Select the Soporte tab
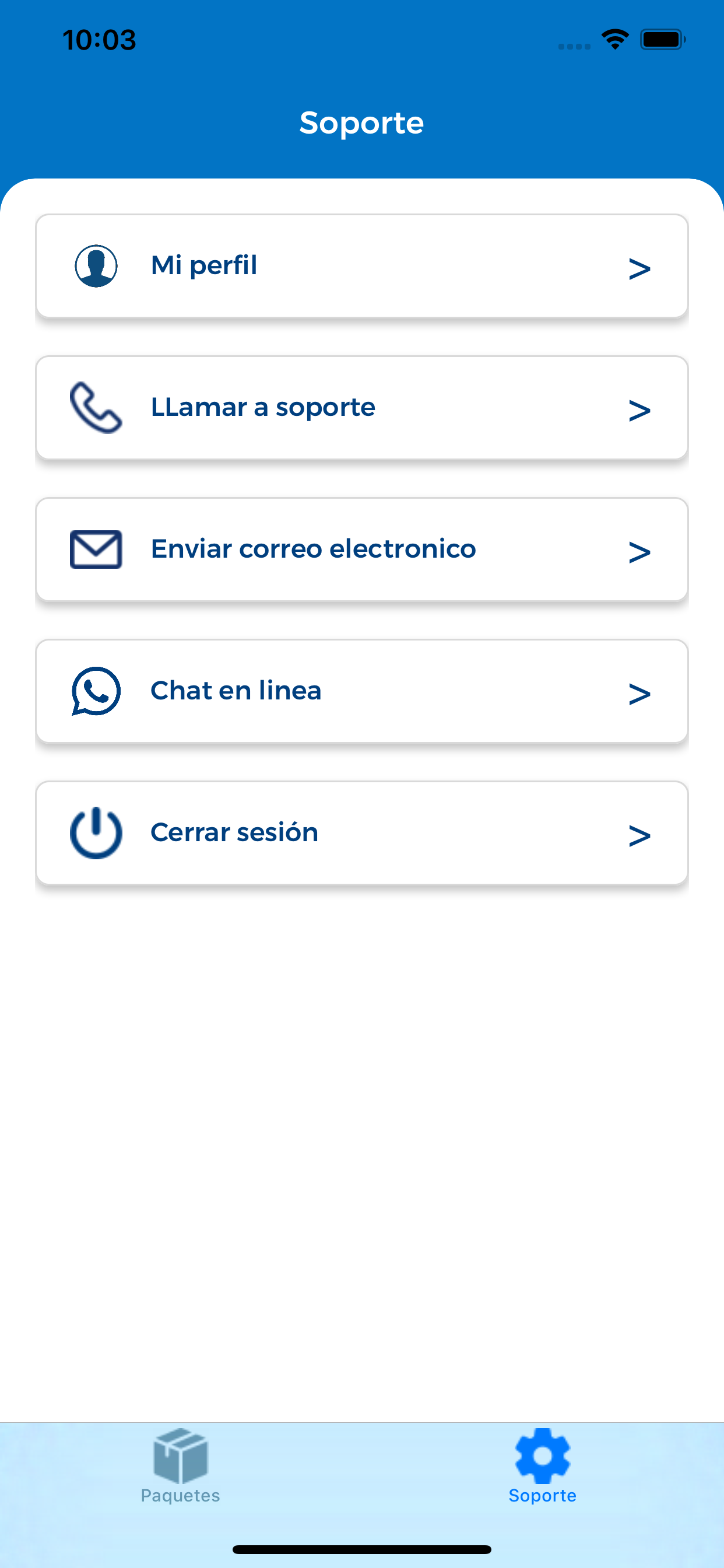The height and width of the screenshot is (1568, 724). pyautogui.click(x=543, y=1466)
